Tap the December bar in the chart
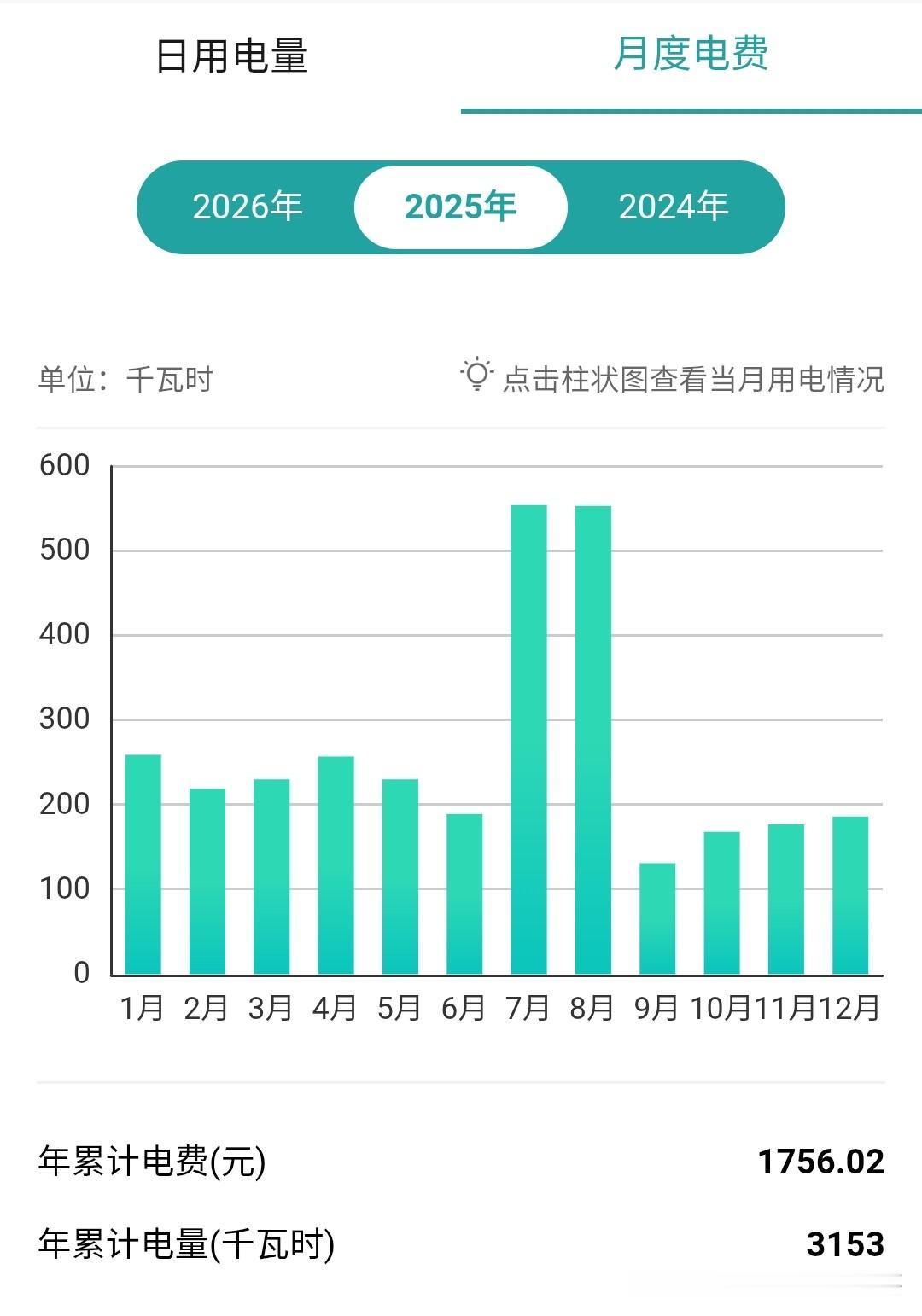This screenshot has width=922, height=1316. pos(853,896)
